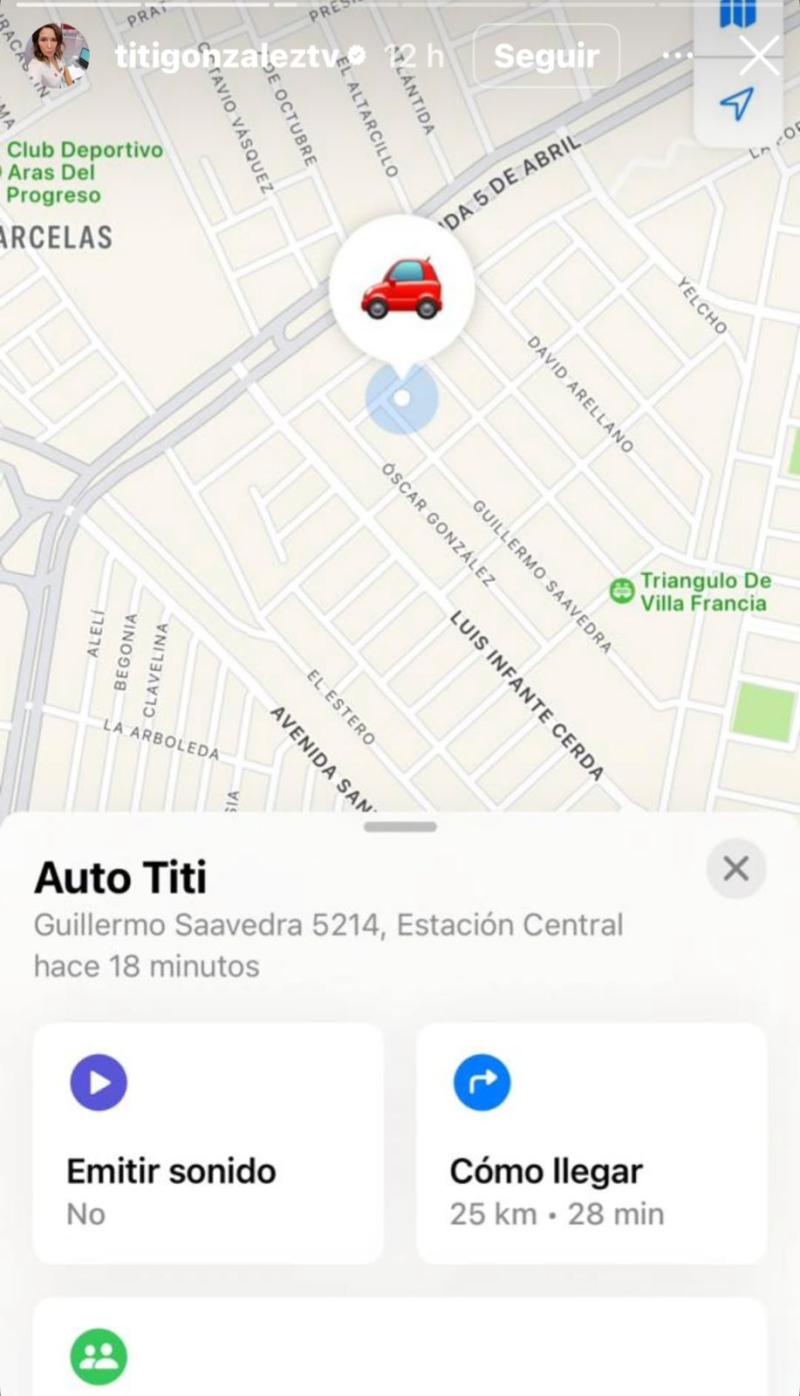This screenshot has width=800, height=1396.
Task: Follow titigonzaleztv with the Seguir button
Action: point(546,56)
